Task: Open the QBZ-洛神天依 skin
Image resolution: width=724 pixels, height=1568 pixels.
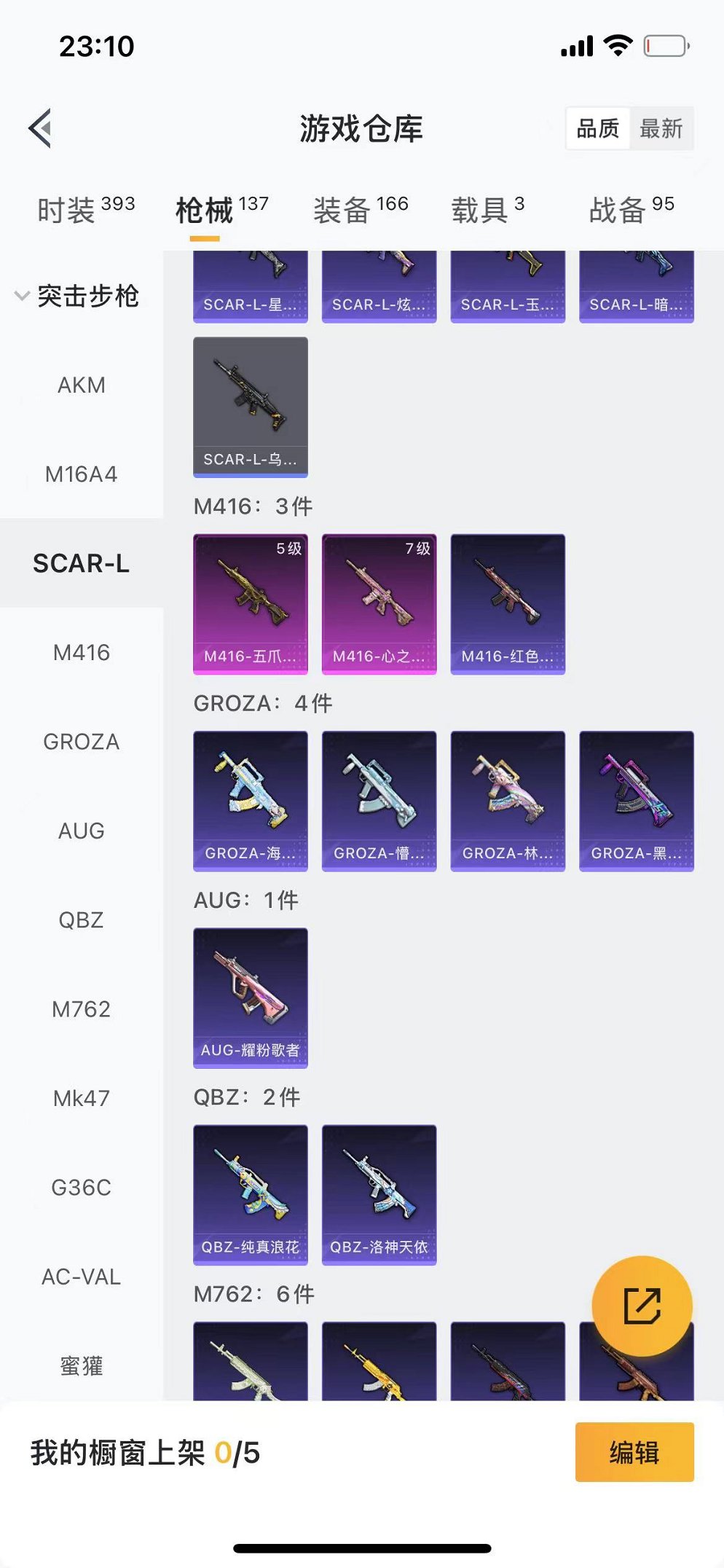Action: 379,1194
